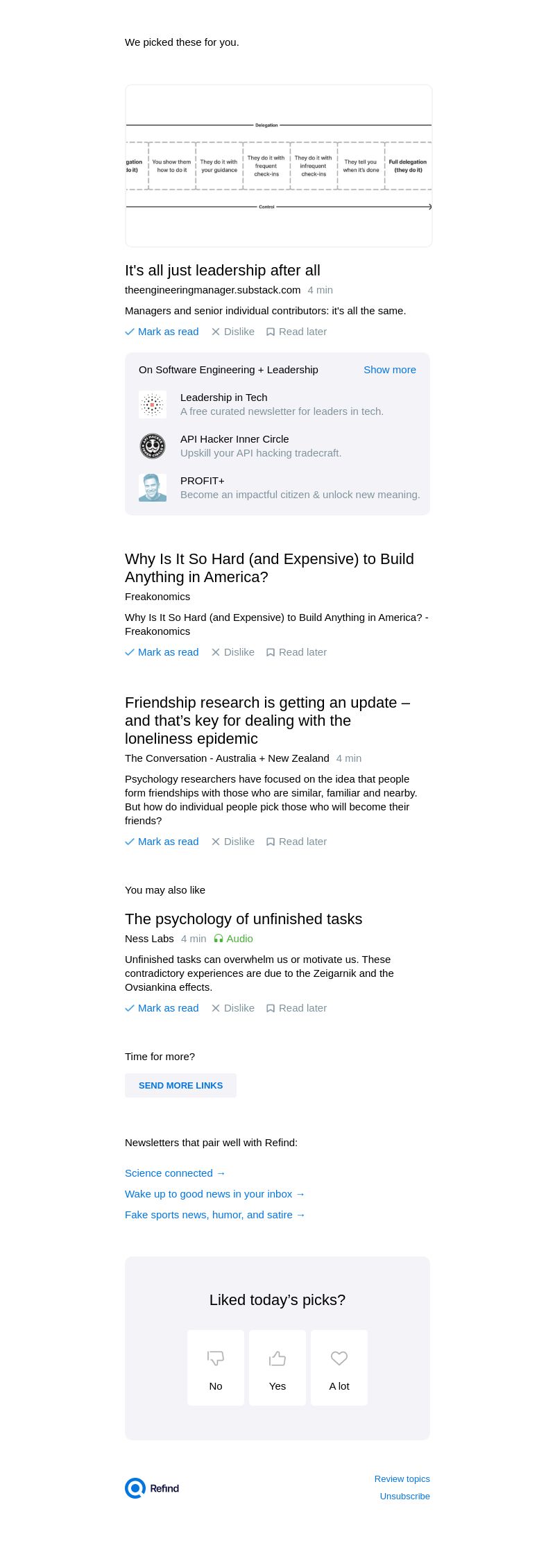
Task: Rate today's picks with 'A lot'
Action: click(339, 1367)
